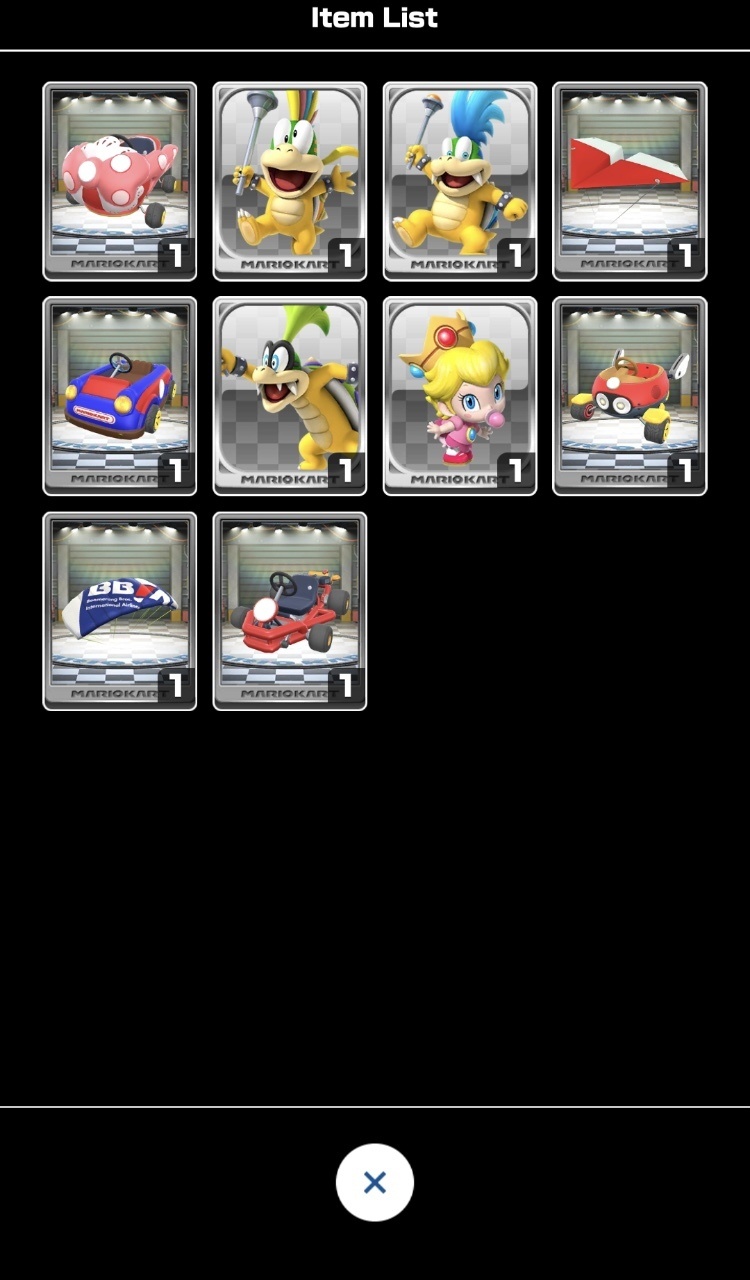Open the blue parachute glider card
This screenshot has width=750, height=1280.
coord(120,611)
